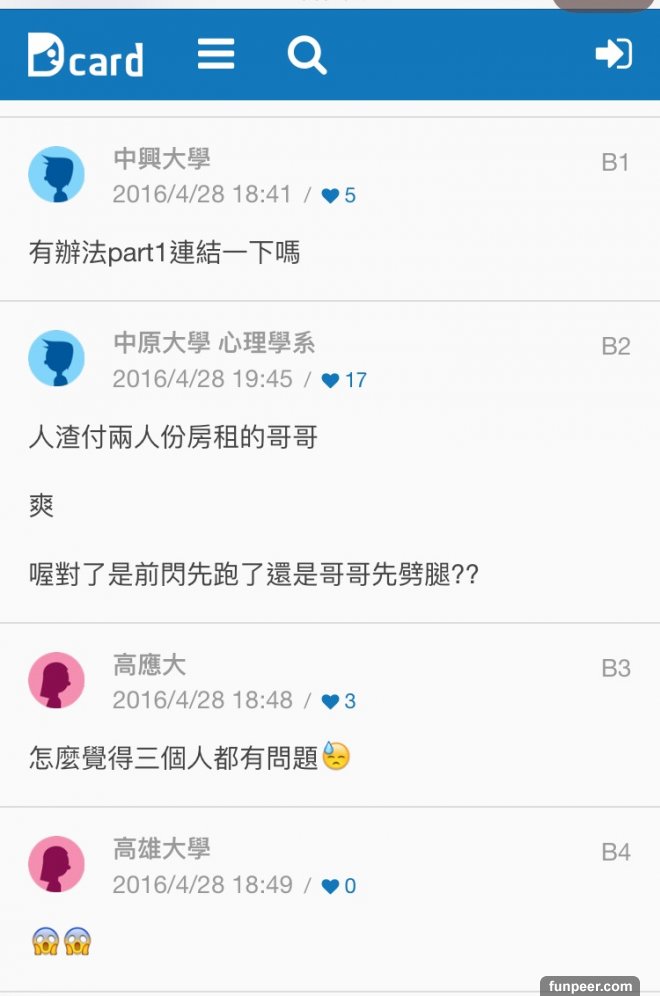Viewport: 660px width, 996px height.
Task: Like the 中興大學 comment
Action: 330,196
